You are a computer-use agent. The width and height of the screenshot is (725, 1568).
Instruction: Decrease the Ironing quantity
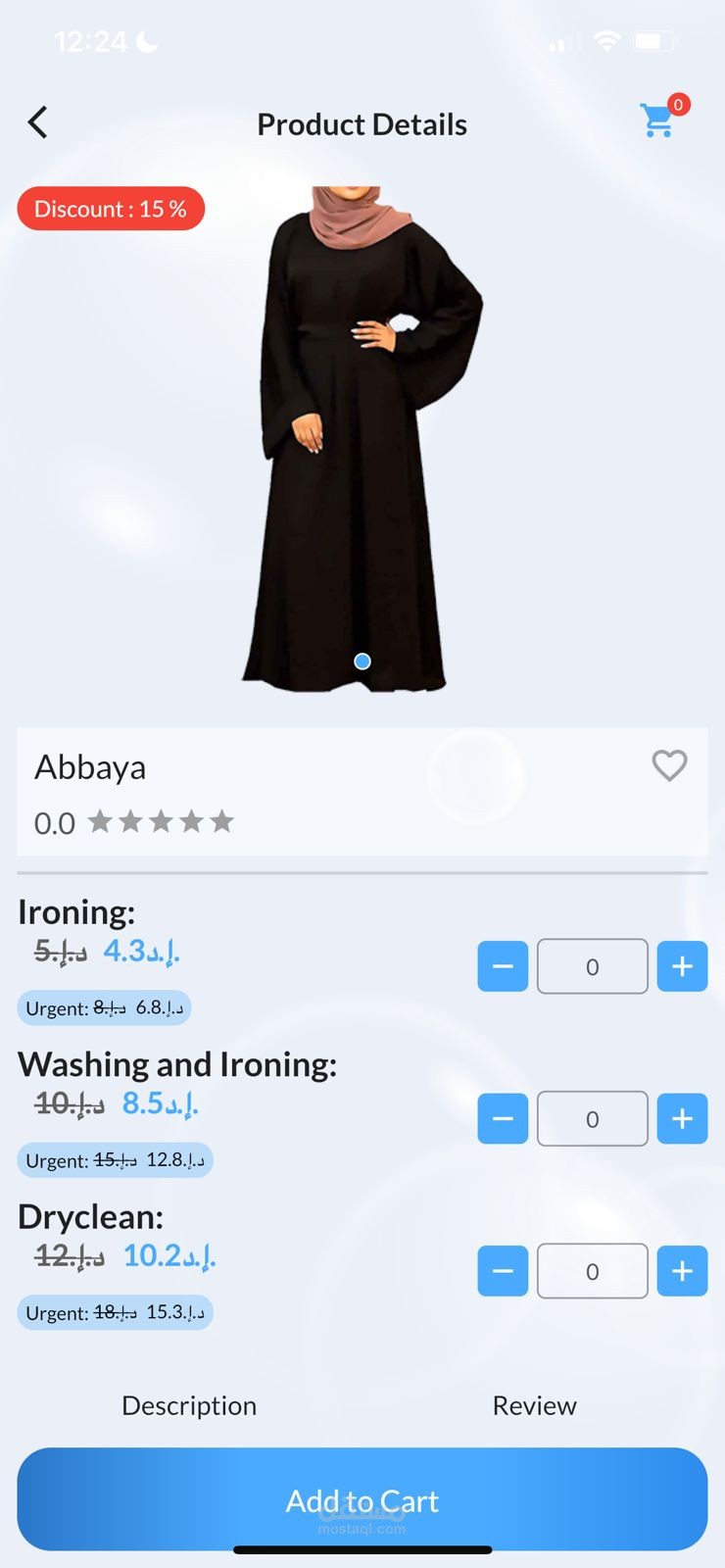pyautogui.click(x=503, y=966)
